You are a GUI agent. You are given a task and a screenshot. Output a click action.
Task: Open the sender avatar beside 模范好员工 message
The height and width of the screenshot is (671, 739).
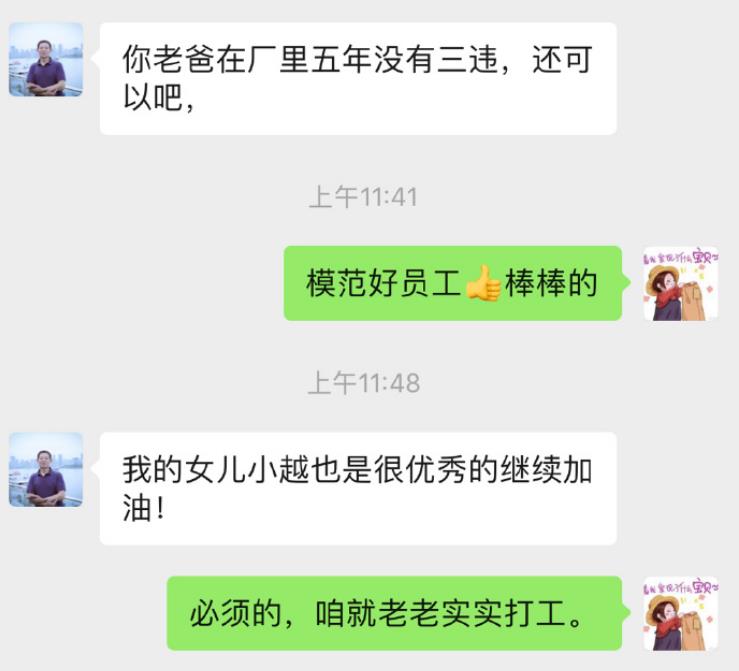(681, 283)
